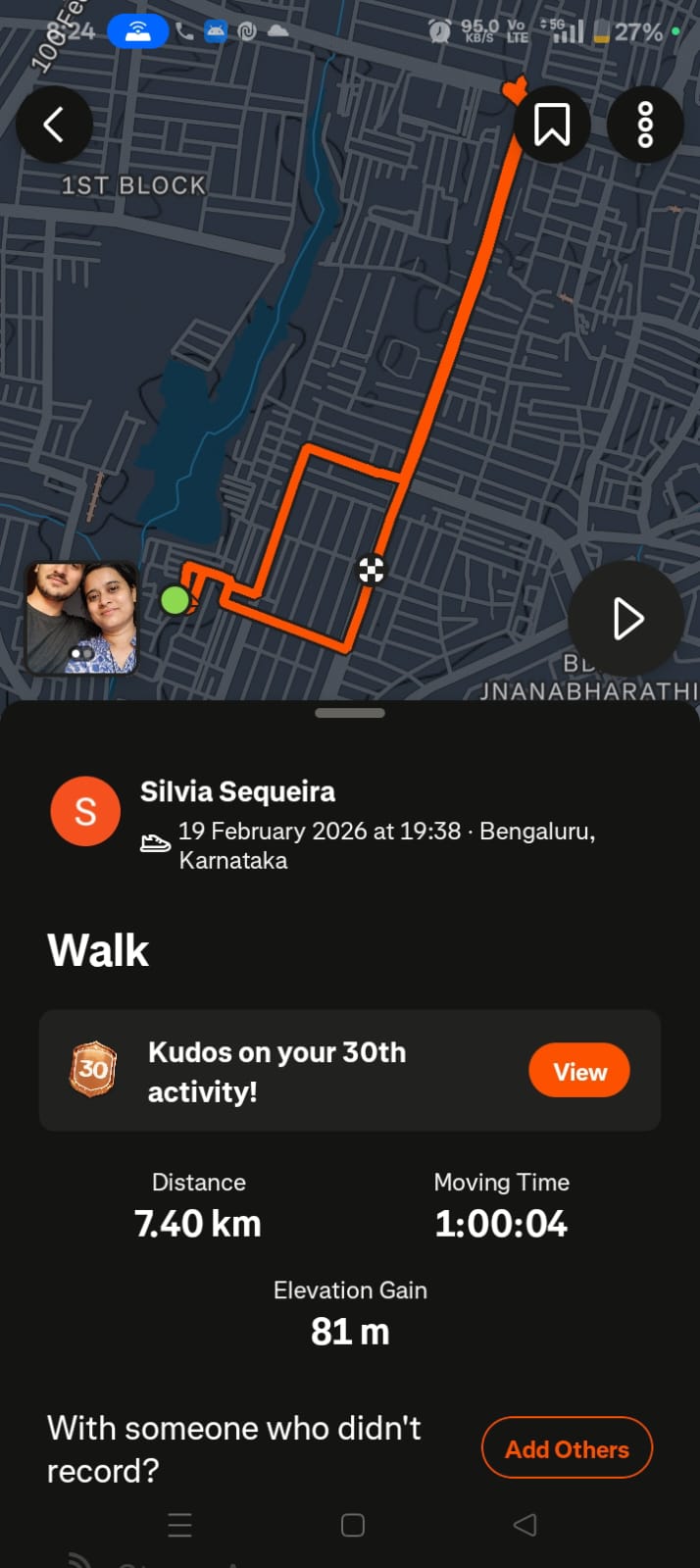Open the activity photo thumbnail
Screen dimensions: 700x1568
[81, 618]
